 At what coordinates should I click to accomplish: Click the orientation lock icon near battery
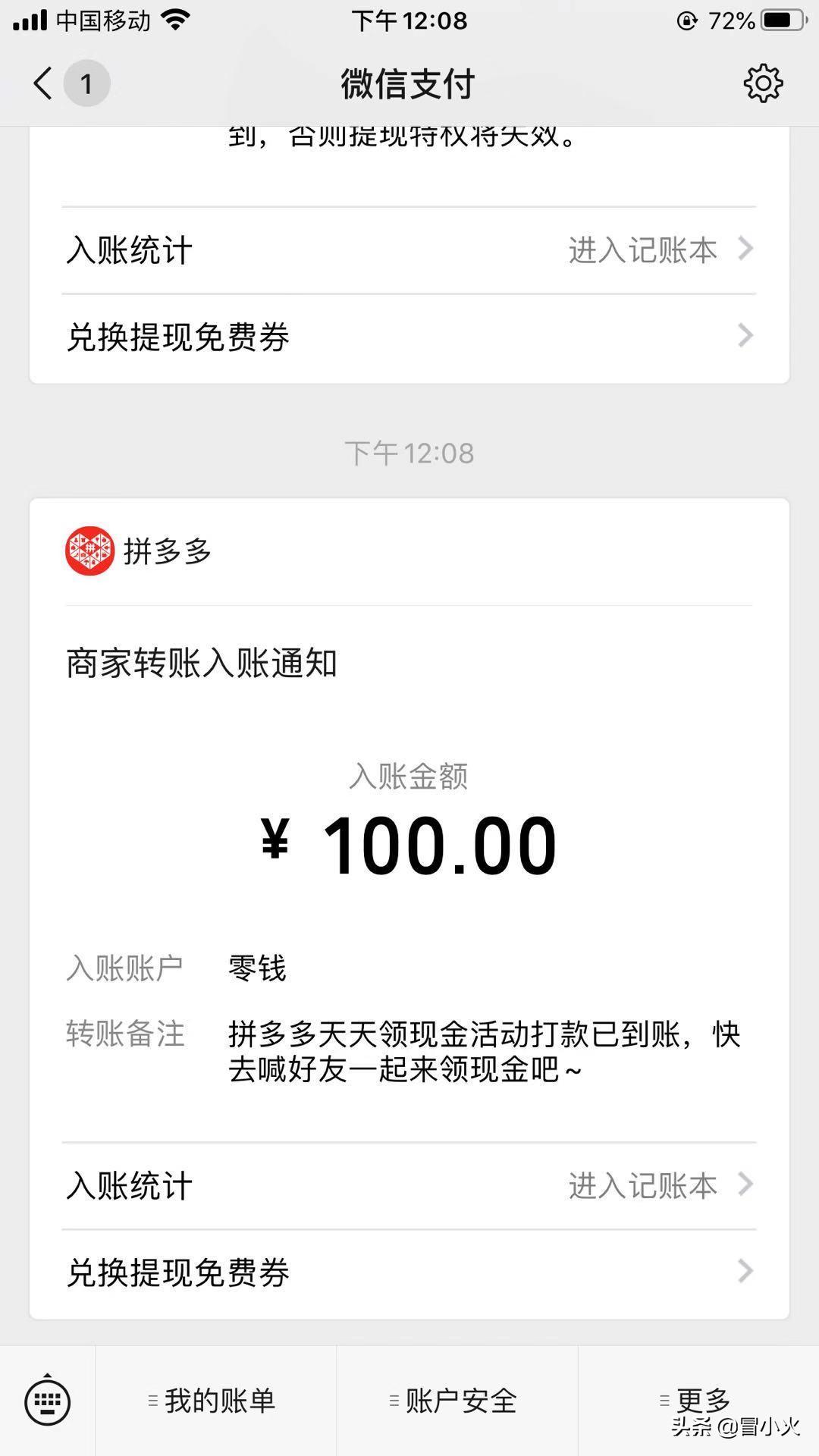[686, 19]
